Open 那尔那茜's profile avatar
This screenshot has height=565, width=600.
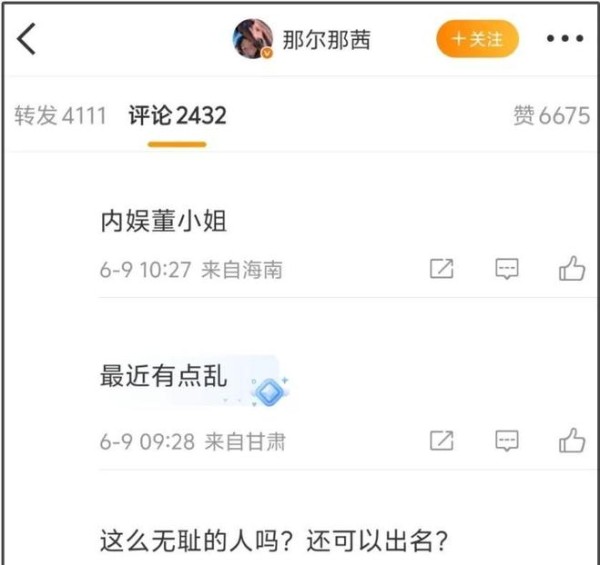pos(253,39)
